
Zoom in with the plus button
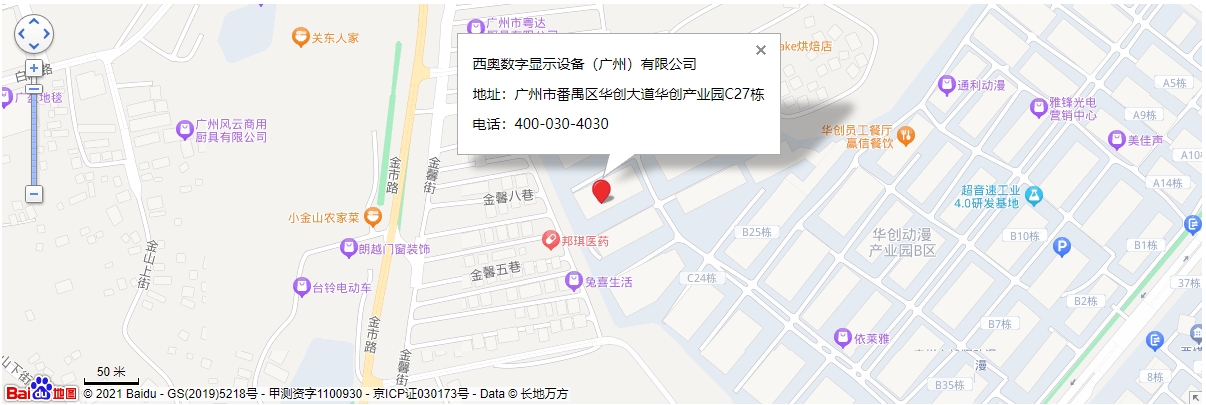point(34,68)
